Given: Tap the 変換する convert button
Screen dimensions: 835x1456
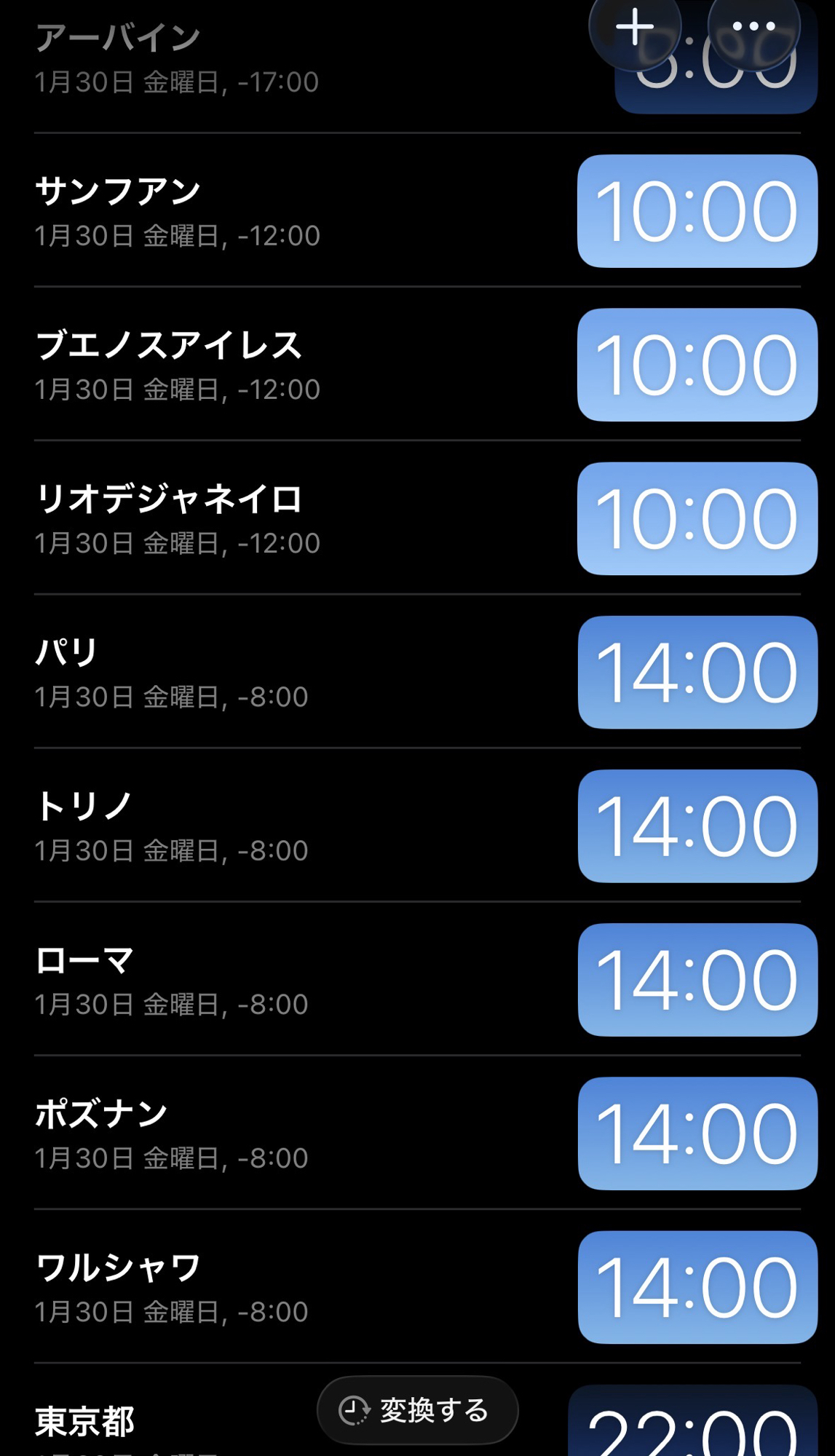Looking at the screenshot, I should (x=417, y=1410).
